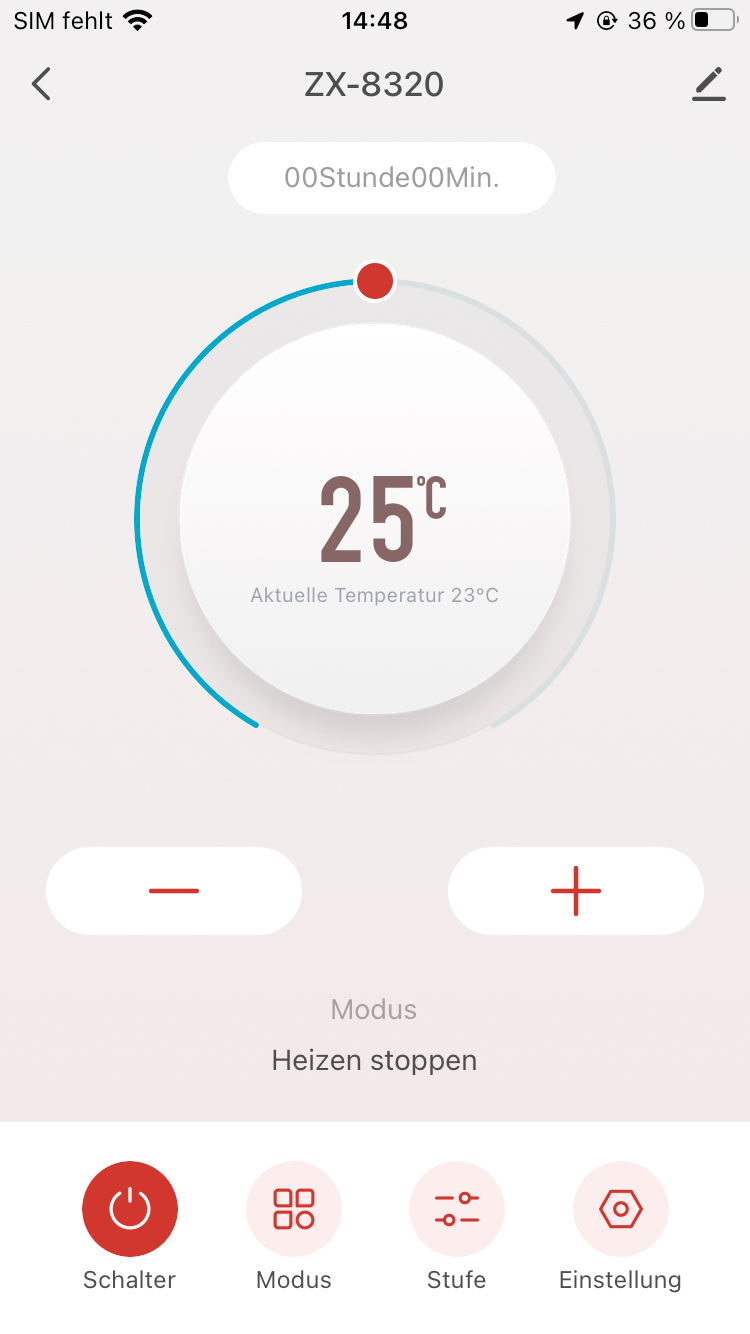Open the Stufe level options
The height and width of the screenshot is (1334, 750).
[x=457, y=1209]
